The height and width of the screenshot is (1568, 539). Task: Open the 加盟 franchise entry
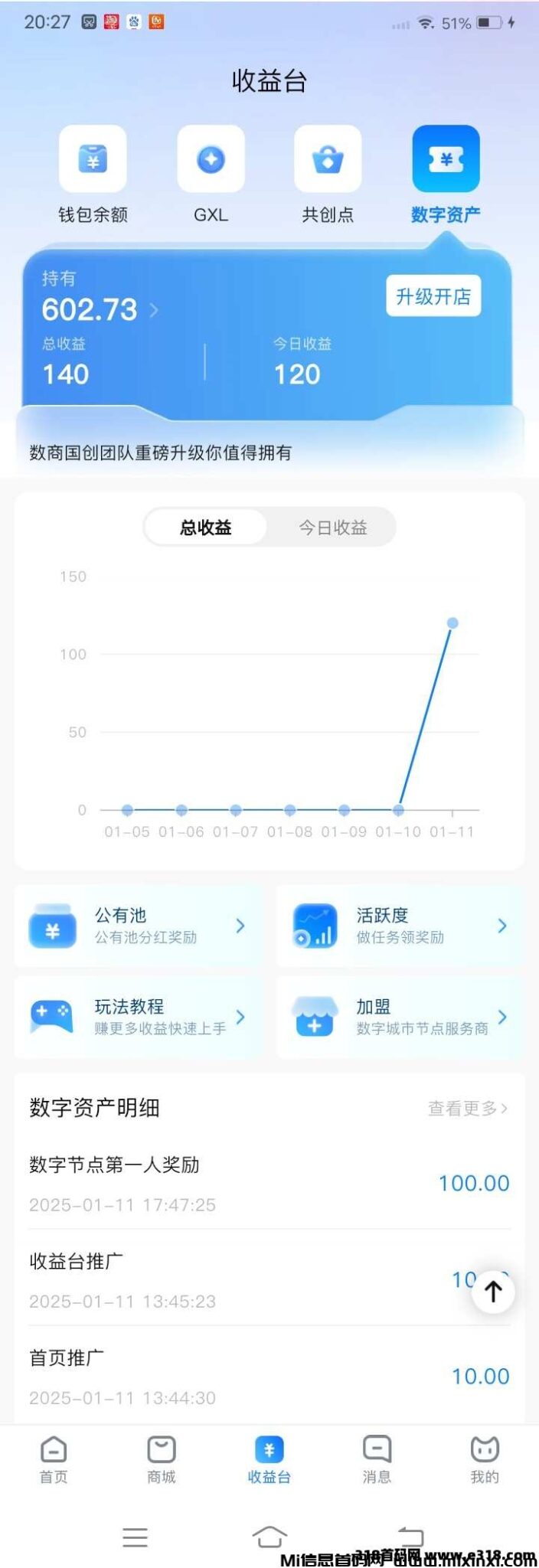pyautogui.click(x=400, y=1017)
